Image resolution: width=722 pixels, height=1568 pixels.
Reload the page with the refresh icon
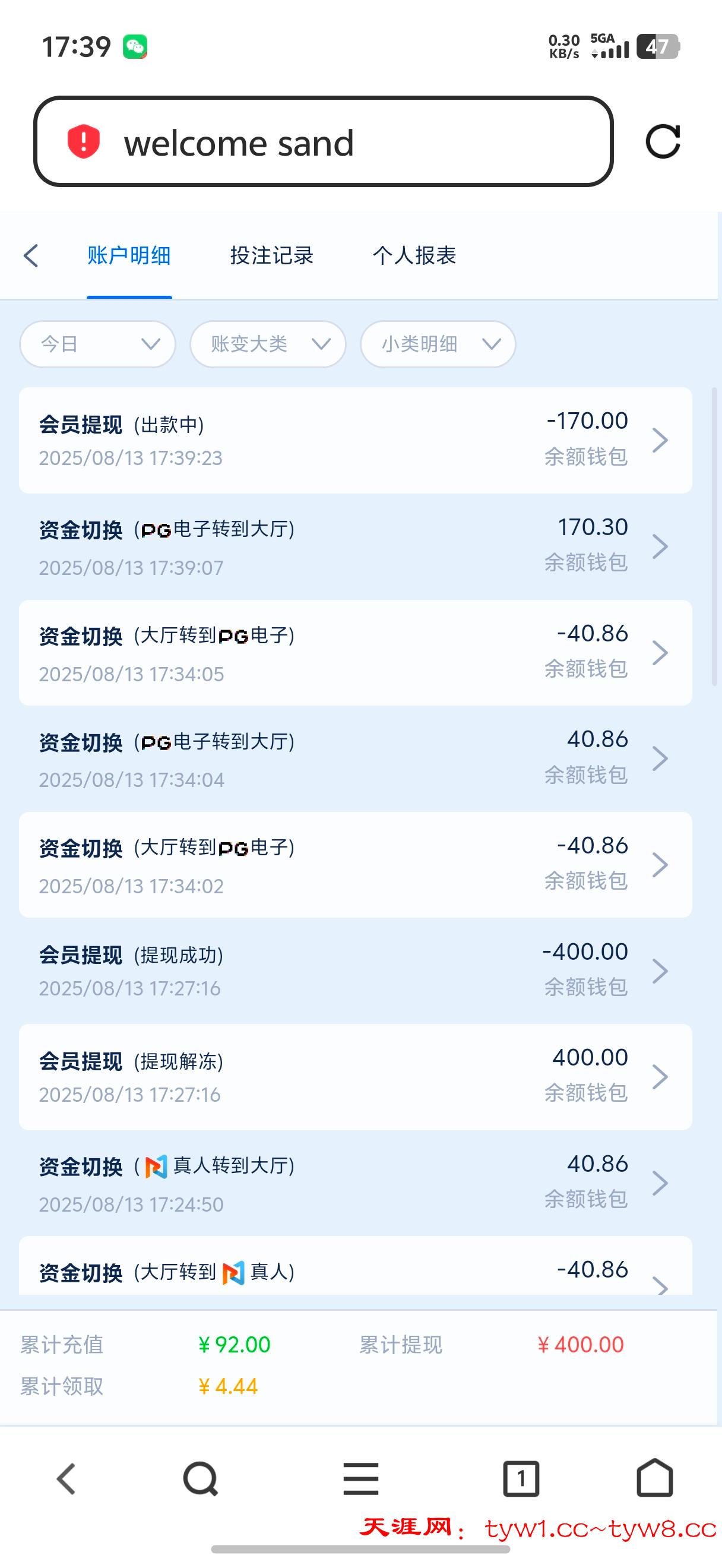[662, 142]
